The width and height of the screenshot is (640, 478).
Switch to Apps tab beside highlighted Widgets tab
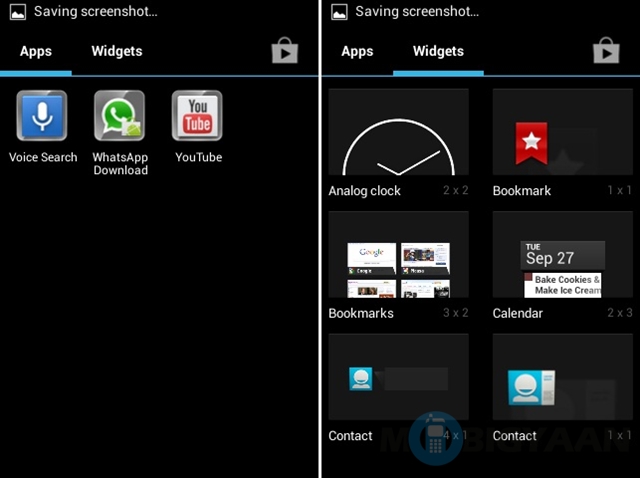tap(357, 51)
